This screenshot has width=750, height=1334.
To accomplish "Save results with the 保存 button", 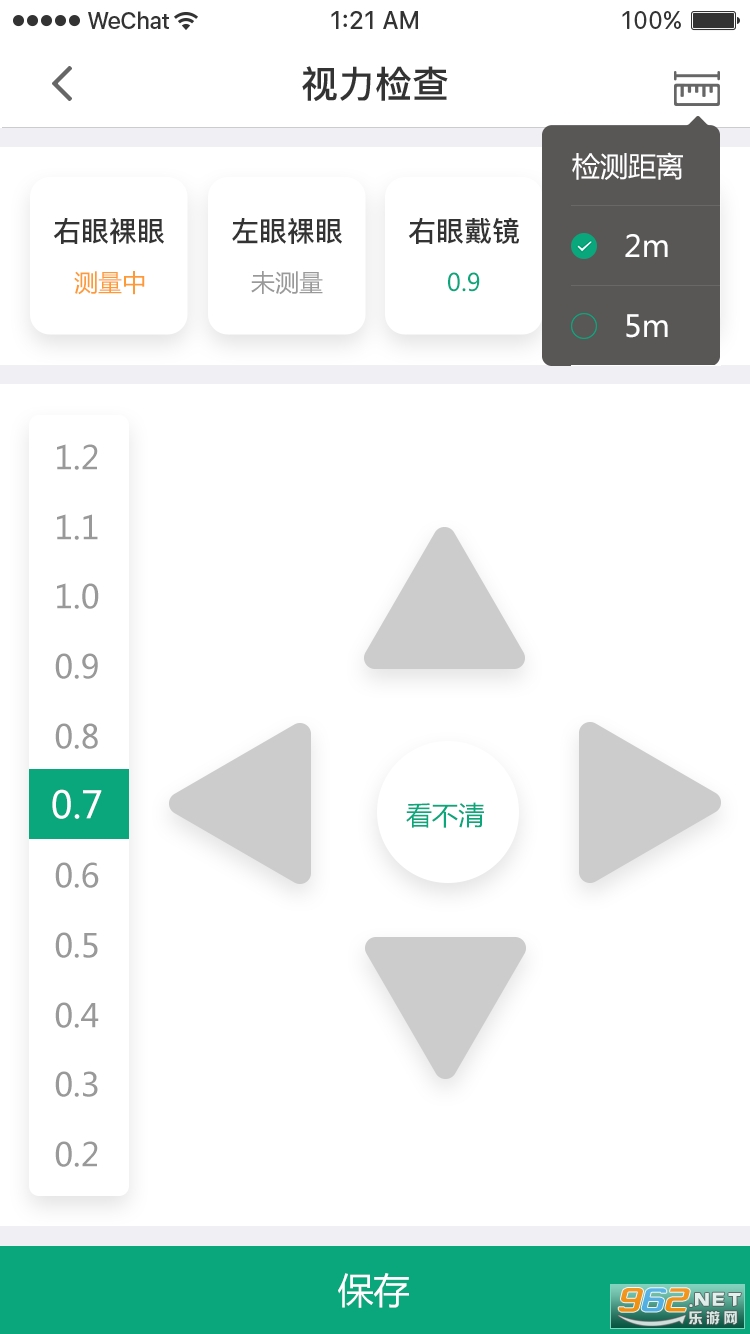I will tap(374, 1290).
